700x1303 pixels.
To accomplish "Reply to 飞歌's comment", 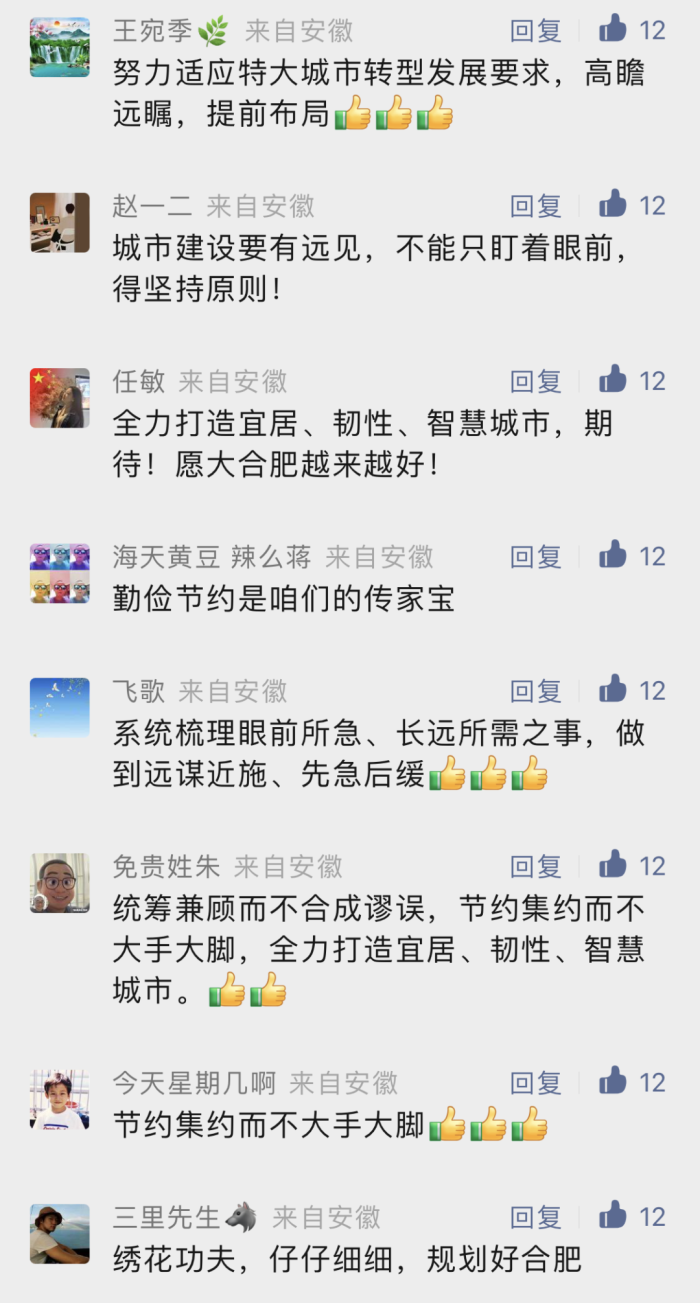I will point(536,691).
